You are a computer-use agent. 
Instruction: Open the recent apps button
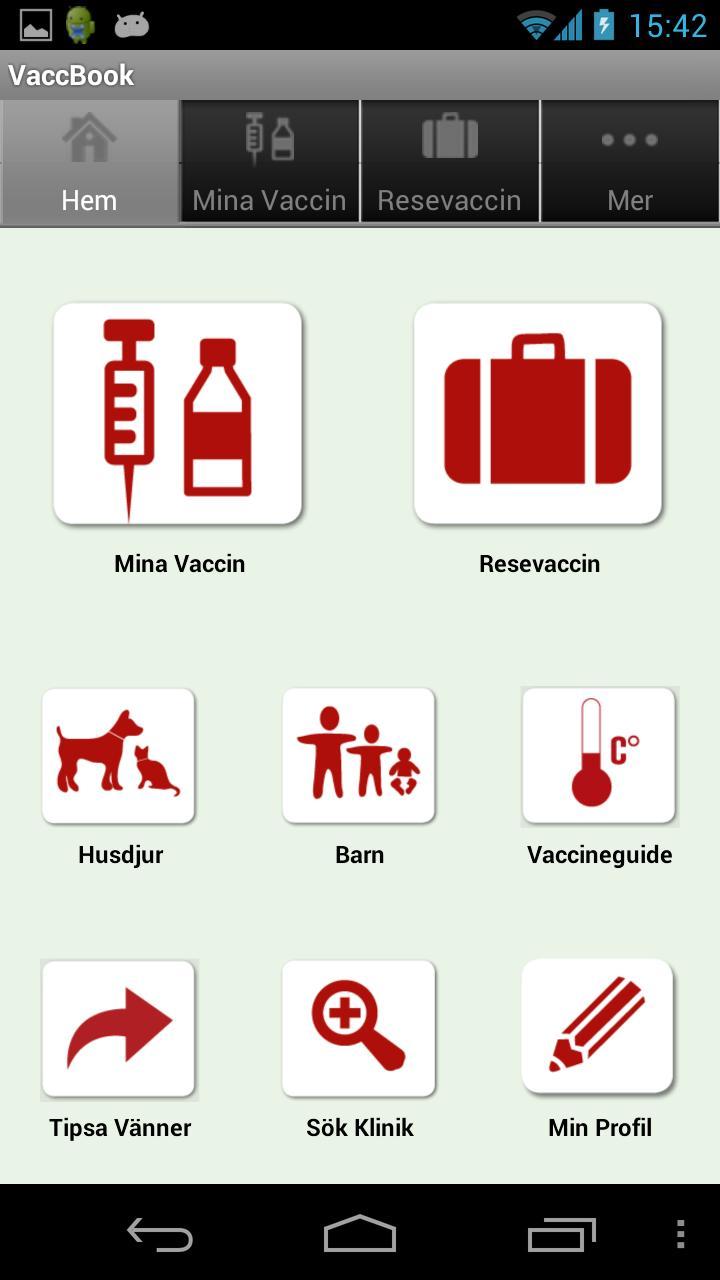pos(560,1237)
